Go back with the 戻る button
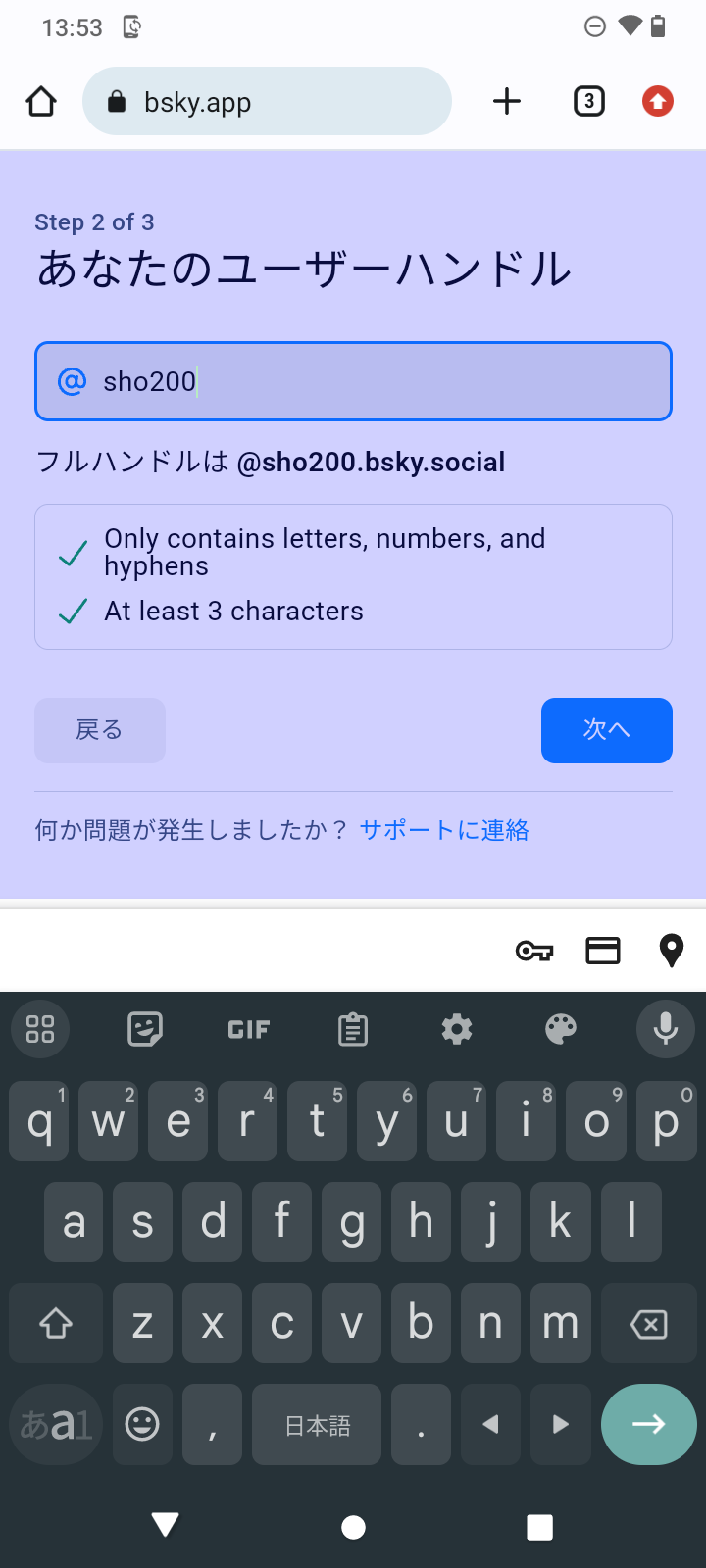 click(100, 730)
